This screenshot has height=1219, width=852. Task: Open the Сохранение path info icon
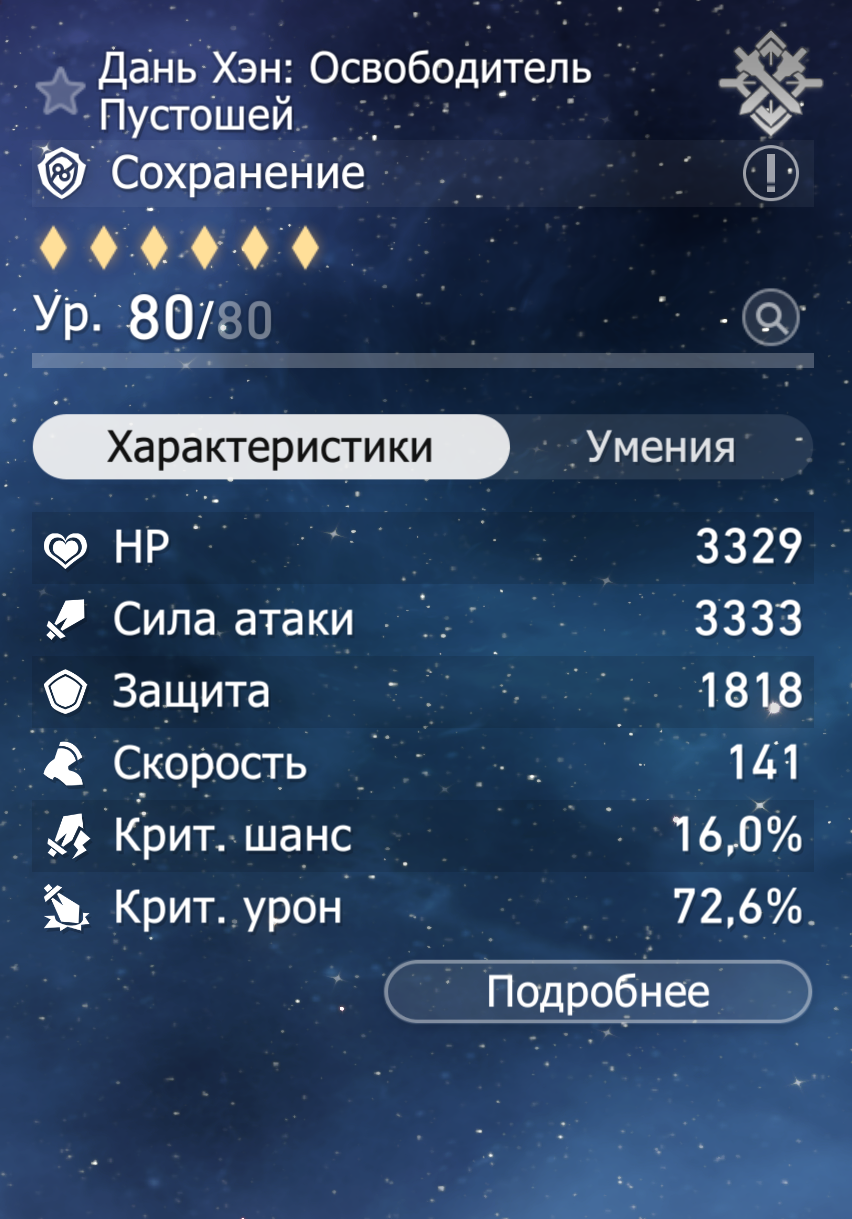pyautogui.click(x=771, y=174)
